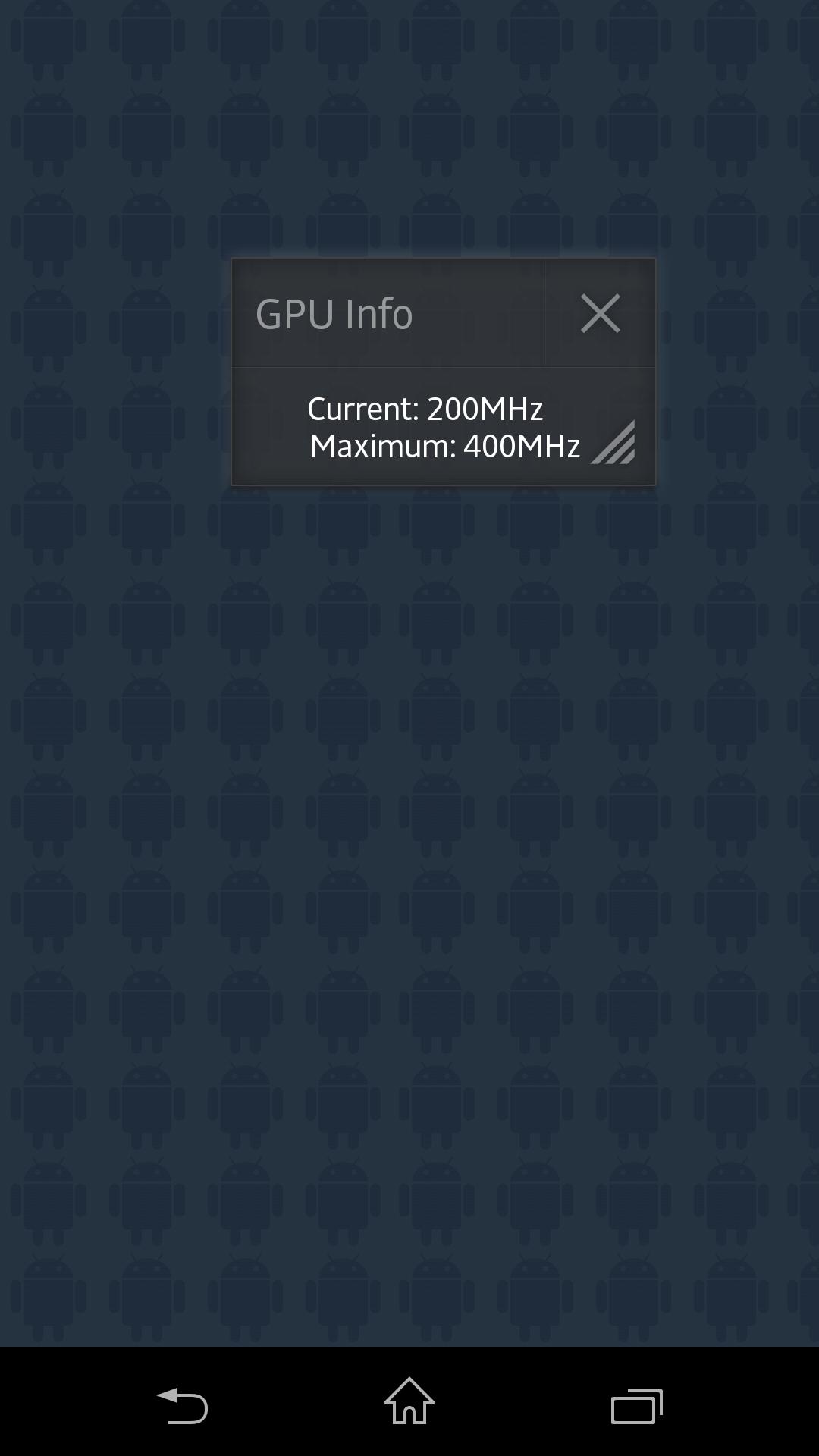Collapse the GPU Info floating window
819x1456 pixels.
[600, 313]
